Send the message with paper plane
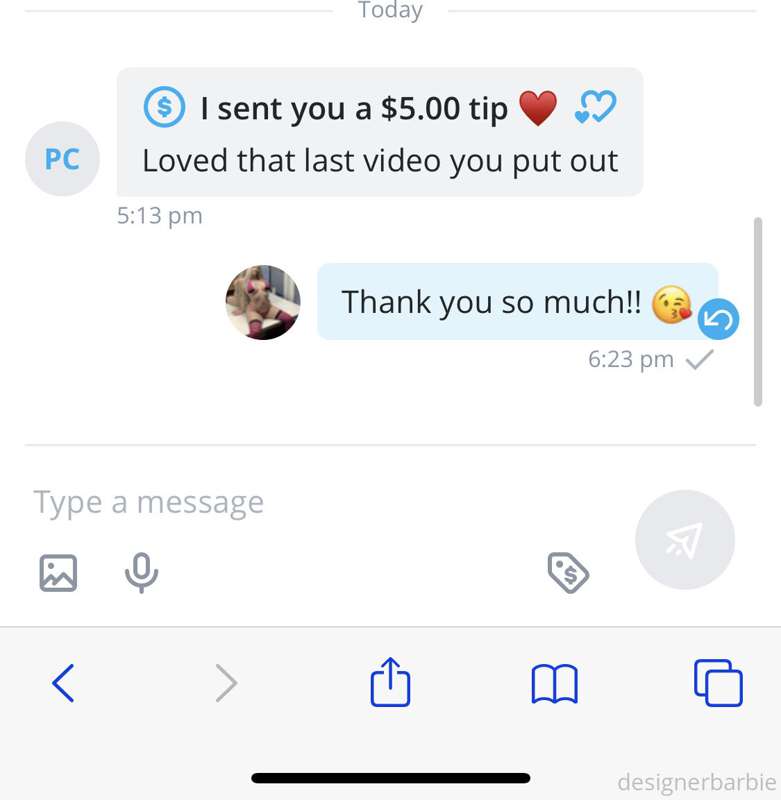The height and width of the screenshot is (800, 781). (685, 540)
